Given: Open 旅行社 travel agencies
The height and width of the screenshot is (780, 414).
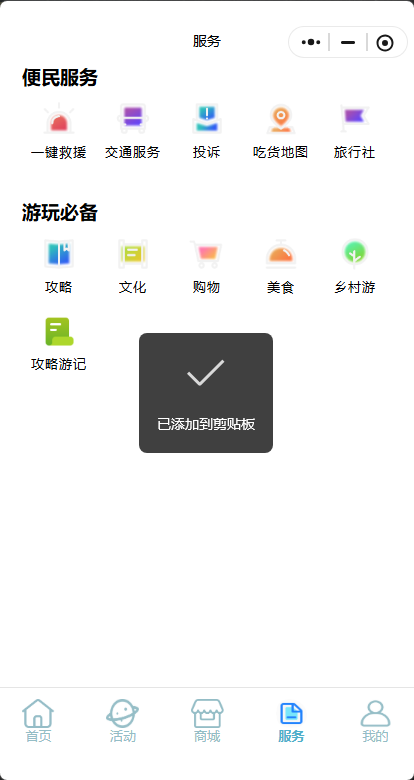Looking at the screenshot, I should [354, 131].
